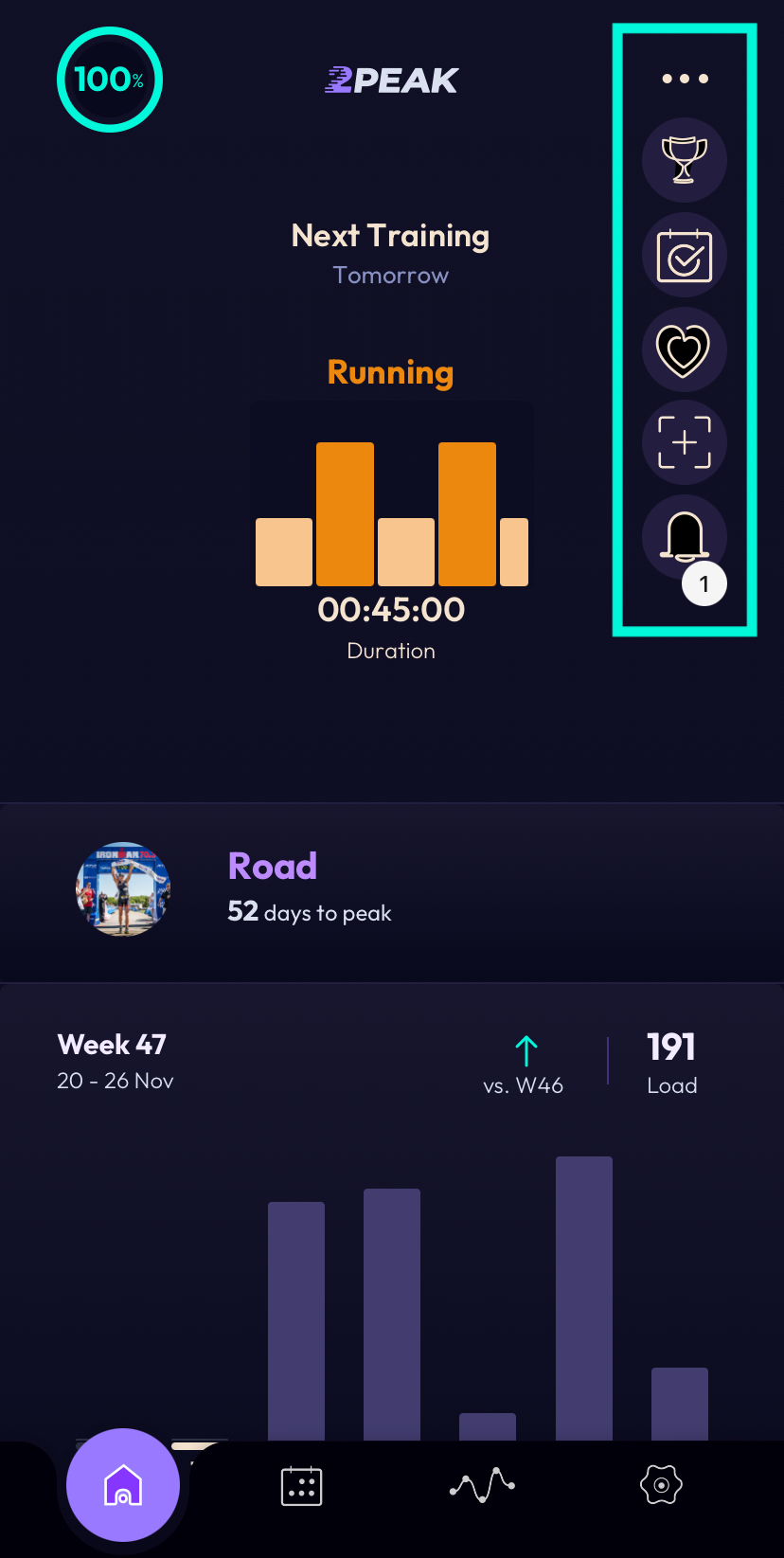Open the Road 52 days to peak row
Viewport: 784px width, 1558px height.
[391, 890]
